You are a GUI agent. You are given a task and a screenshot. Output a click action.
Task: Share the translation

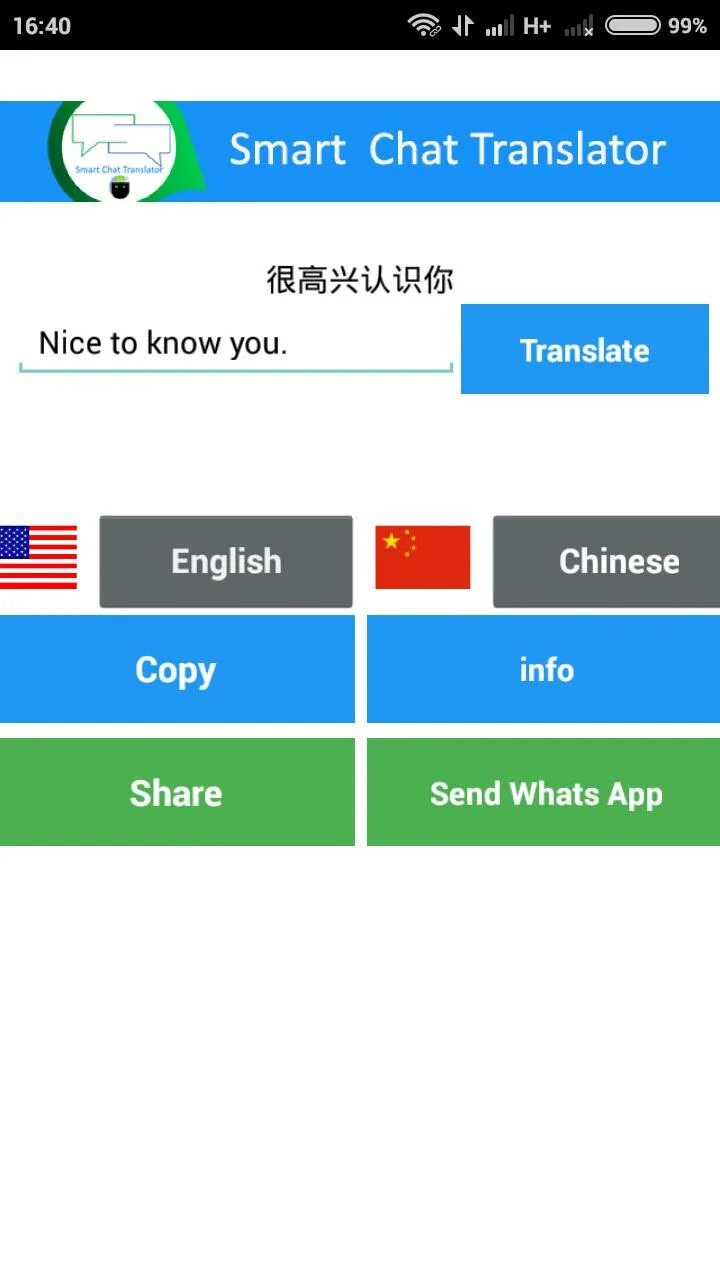click(x=177, y=792)
